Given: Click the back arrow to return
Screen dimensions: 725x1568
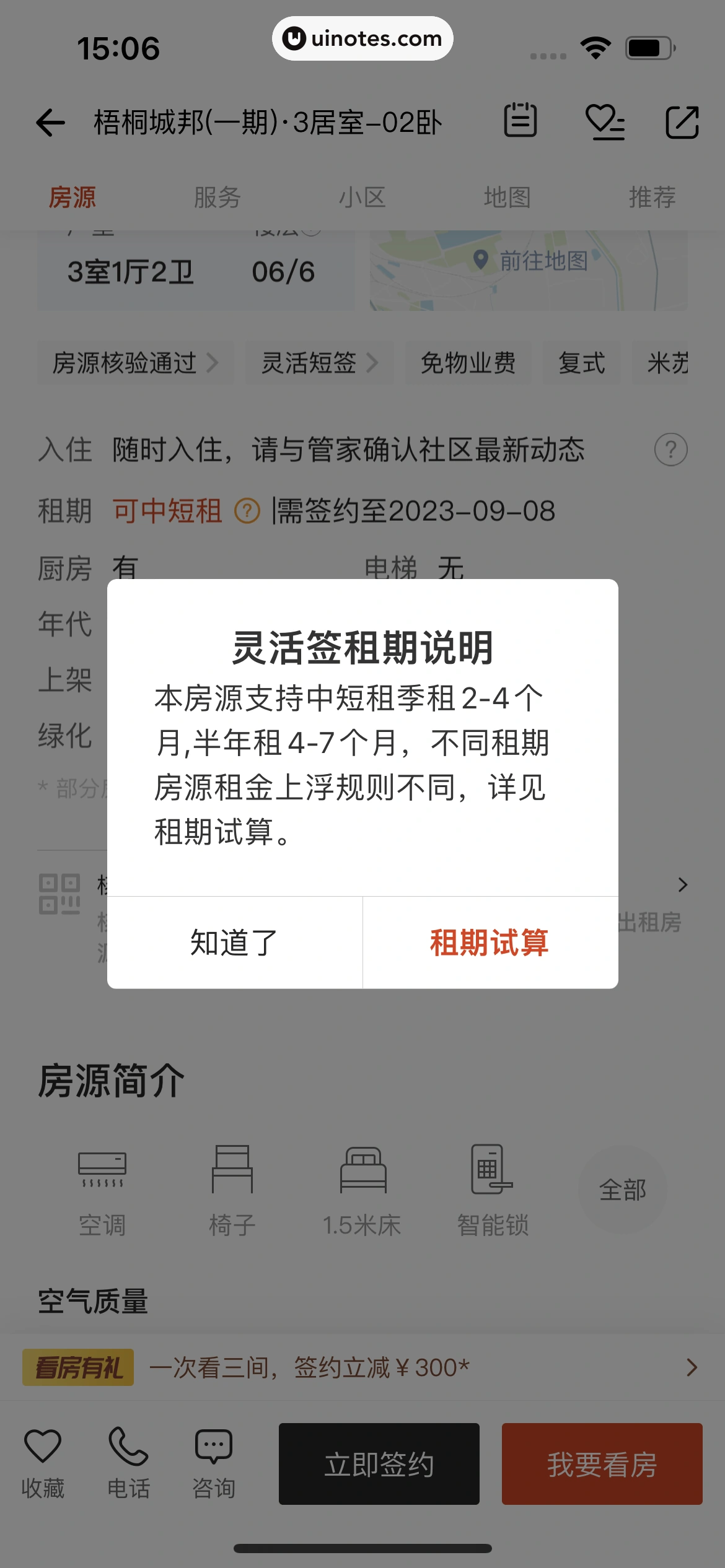Looking at the screenshot, I should click(50, 122).
